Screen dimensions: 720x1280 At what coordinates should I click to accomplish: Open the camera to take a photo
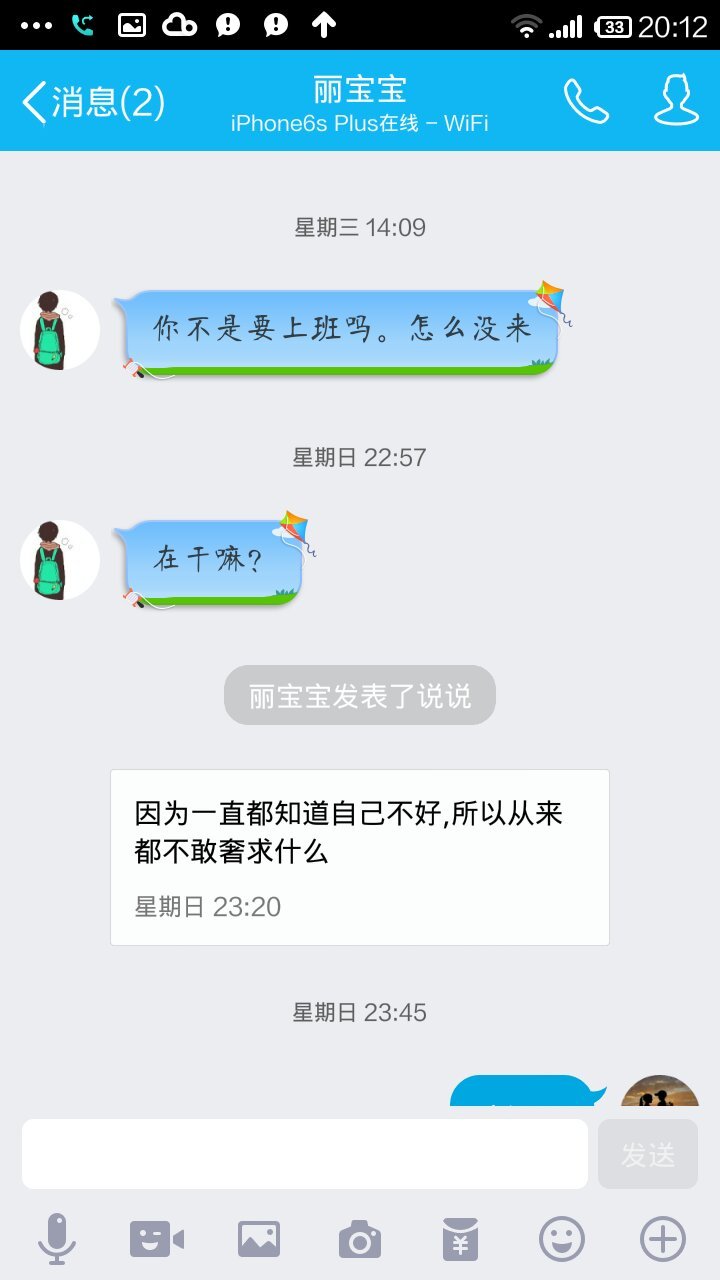[x=360, y=1240]
